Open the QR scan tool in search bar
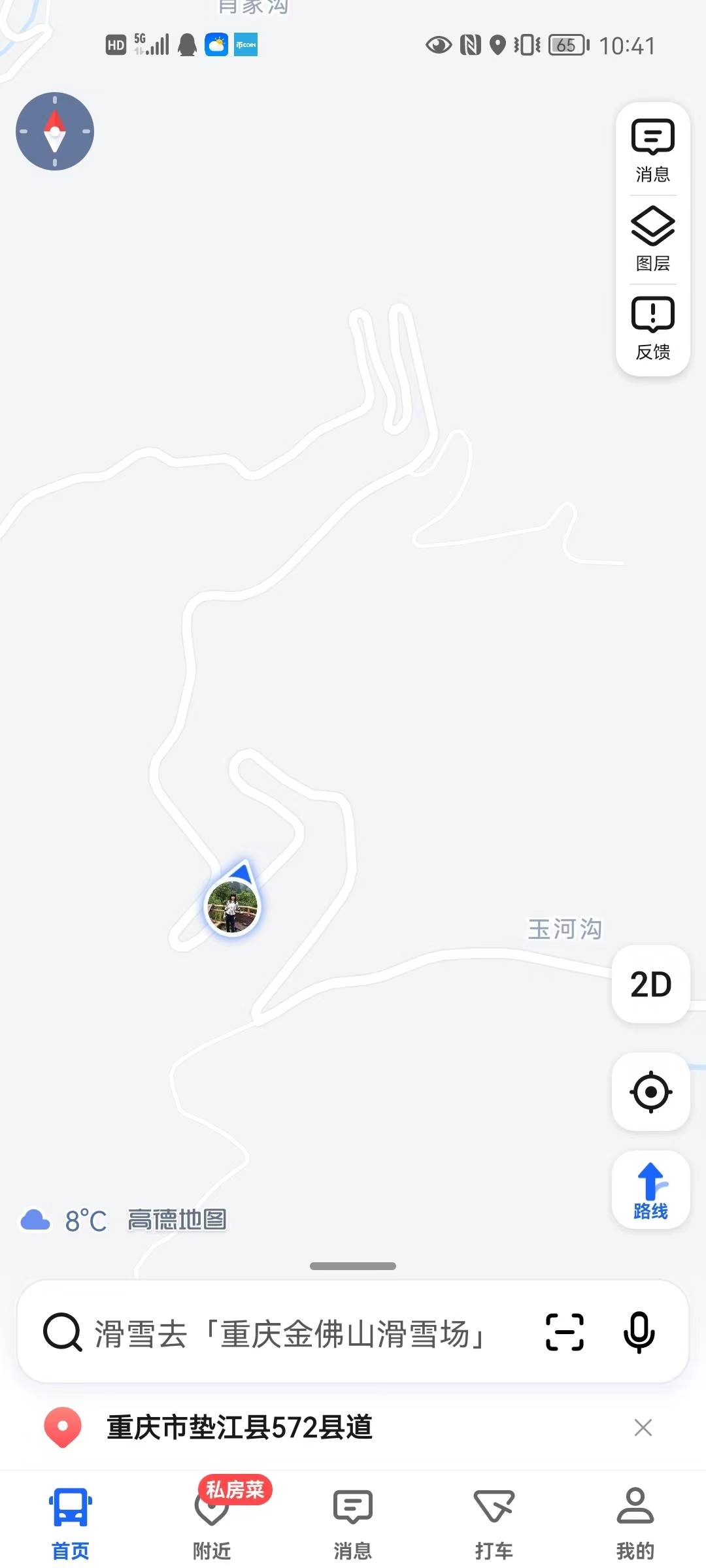 [563, 1333]
